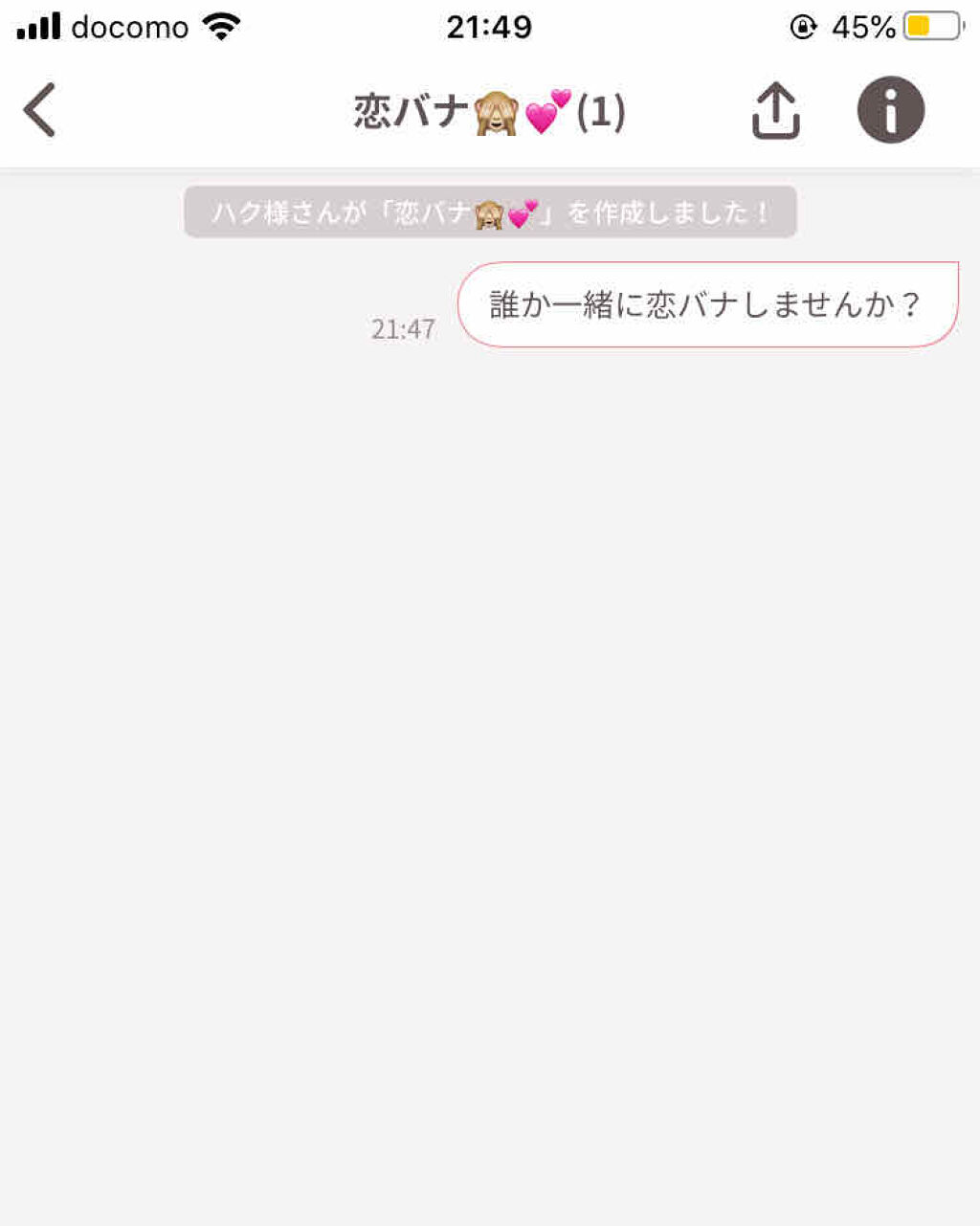This screenshot has width=980, height=1226.
Task: Tap the Wi-Fi icon in the status bar
Action: tap(222, 26)
